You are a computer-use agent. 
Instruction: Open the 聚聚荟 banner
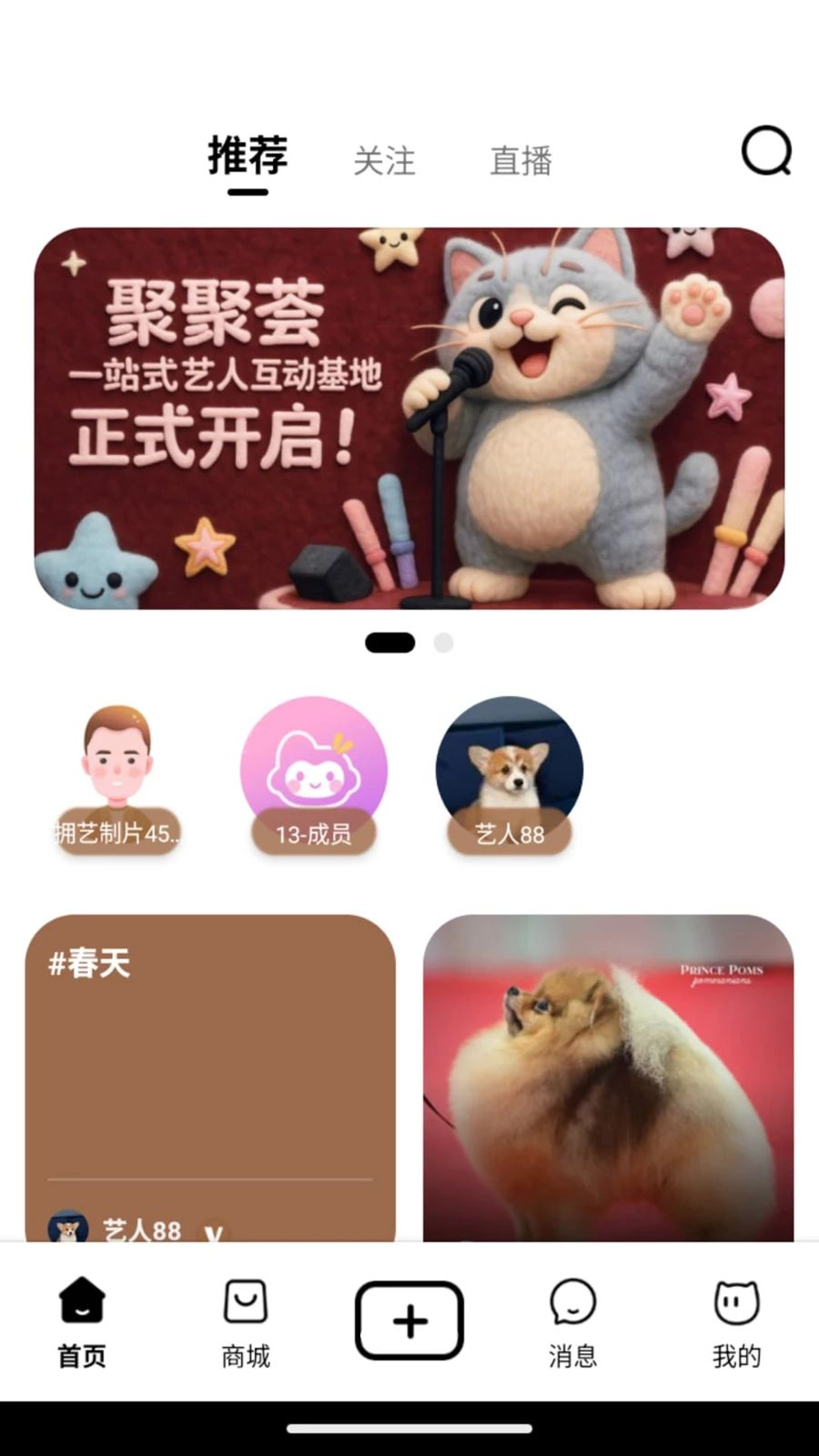click(409, 419)
